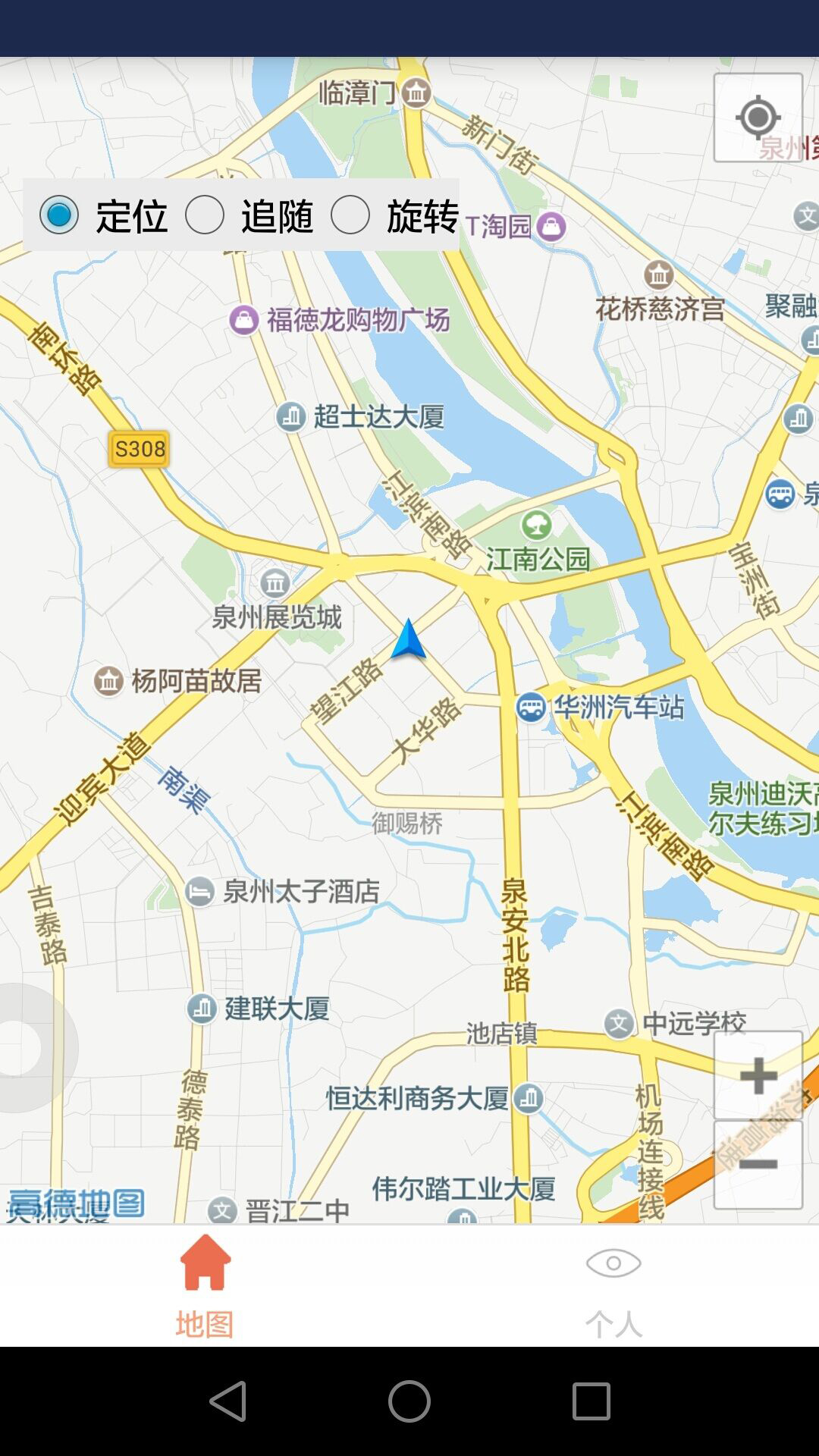Open recent apps from navigation bar
The width and height of the screenshot is (819, 1456).
point(591,1401)
